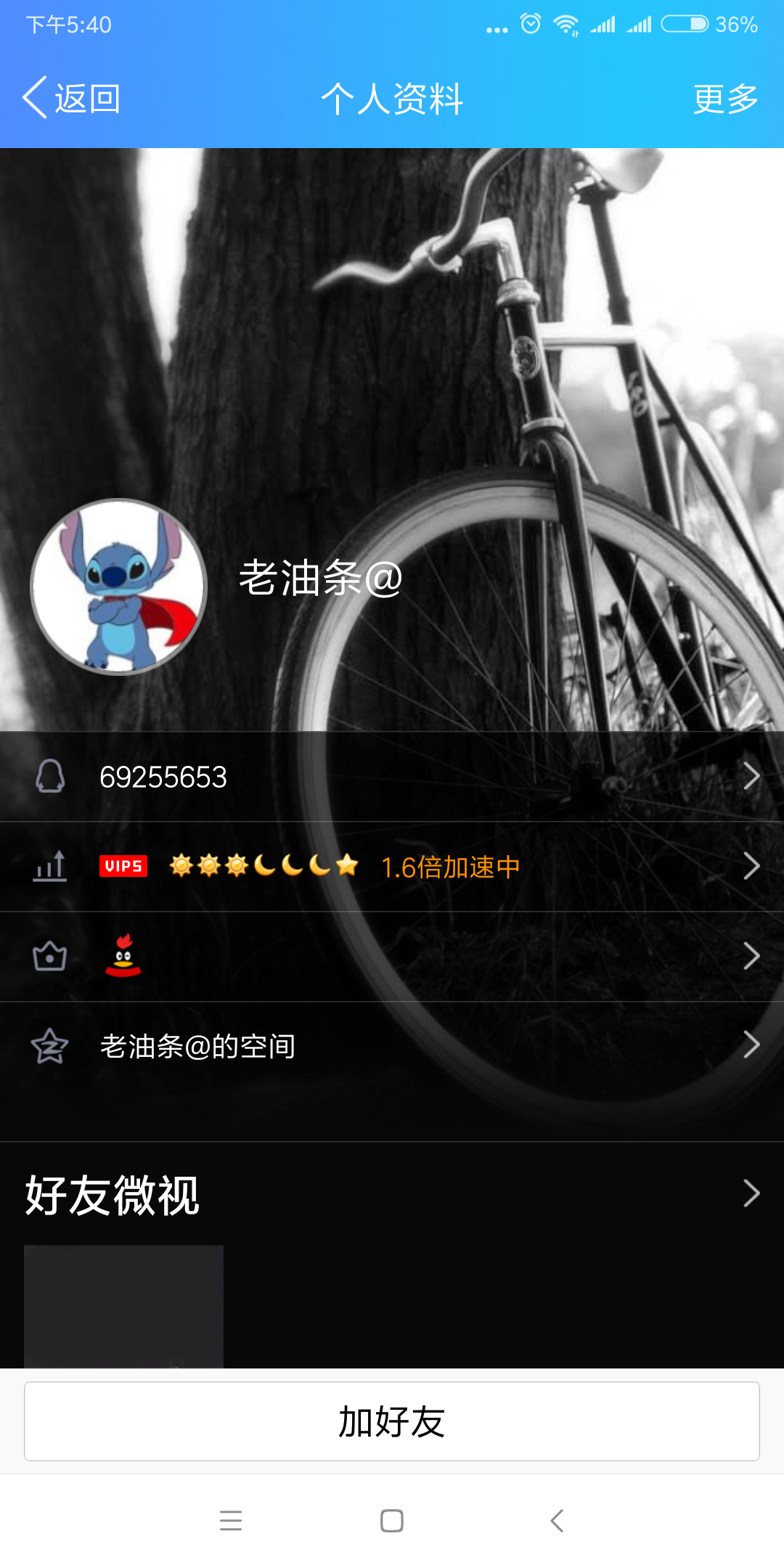Open the red penguin privilege badge row

(x=392, y=957)
